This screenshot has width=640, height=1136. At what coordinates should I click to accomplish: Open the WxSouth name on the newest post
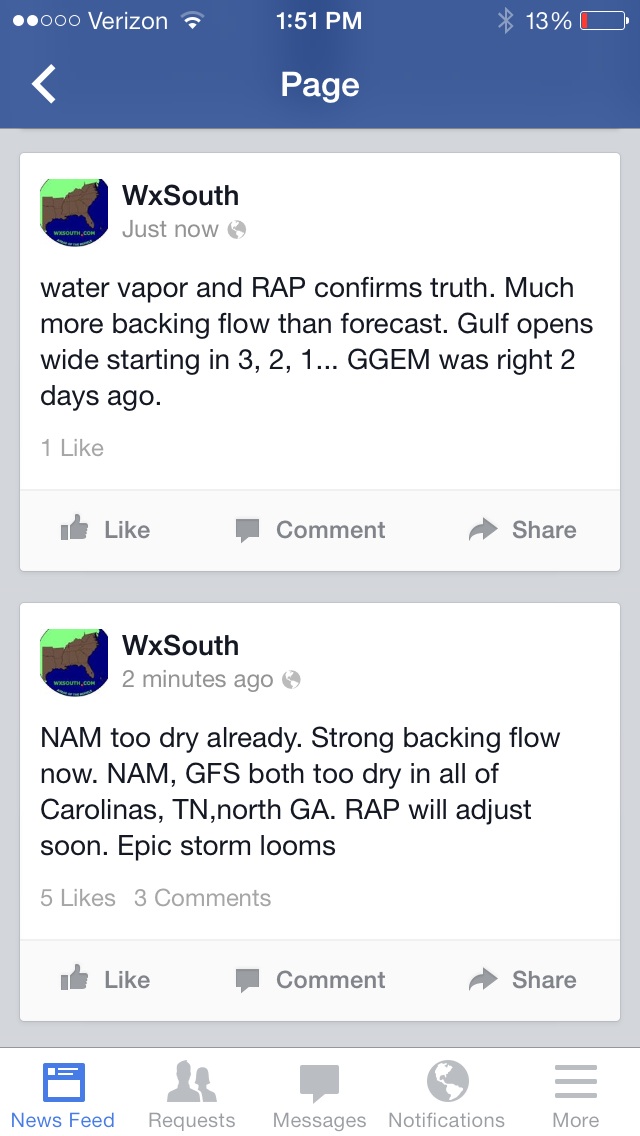tap(180, 196)
